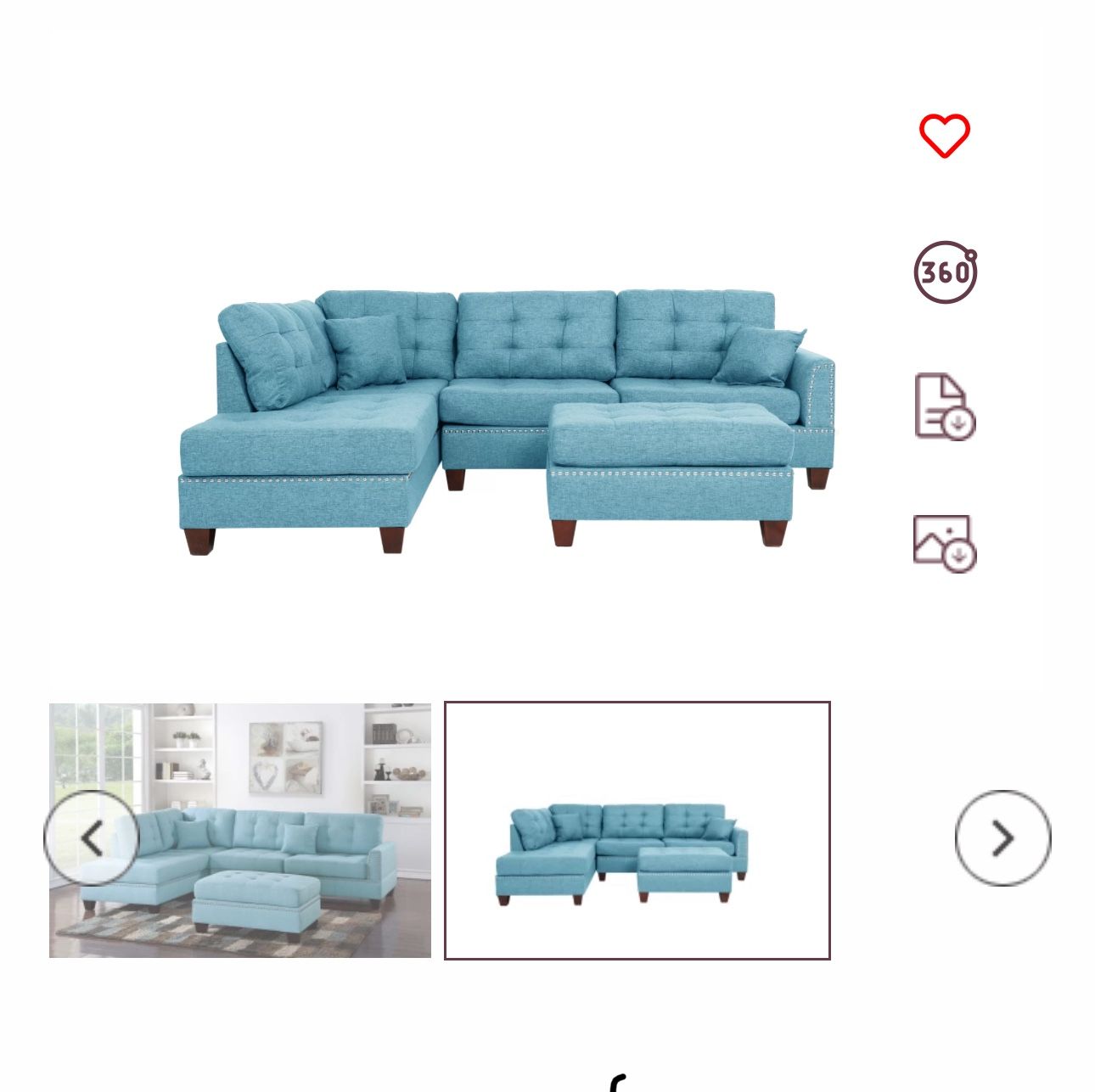
Task: Download the product image
Action: point(944,543)
